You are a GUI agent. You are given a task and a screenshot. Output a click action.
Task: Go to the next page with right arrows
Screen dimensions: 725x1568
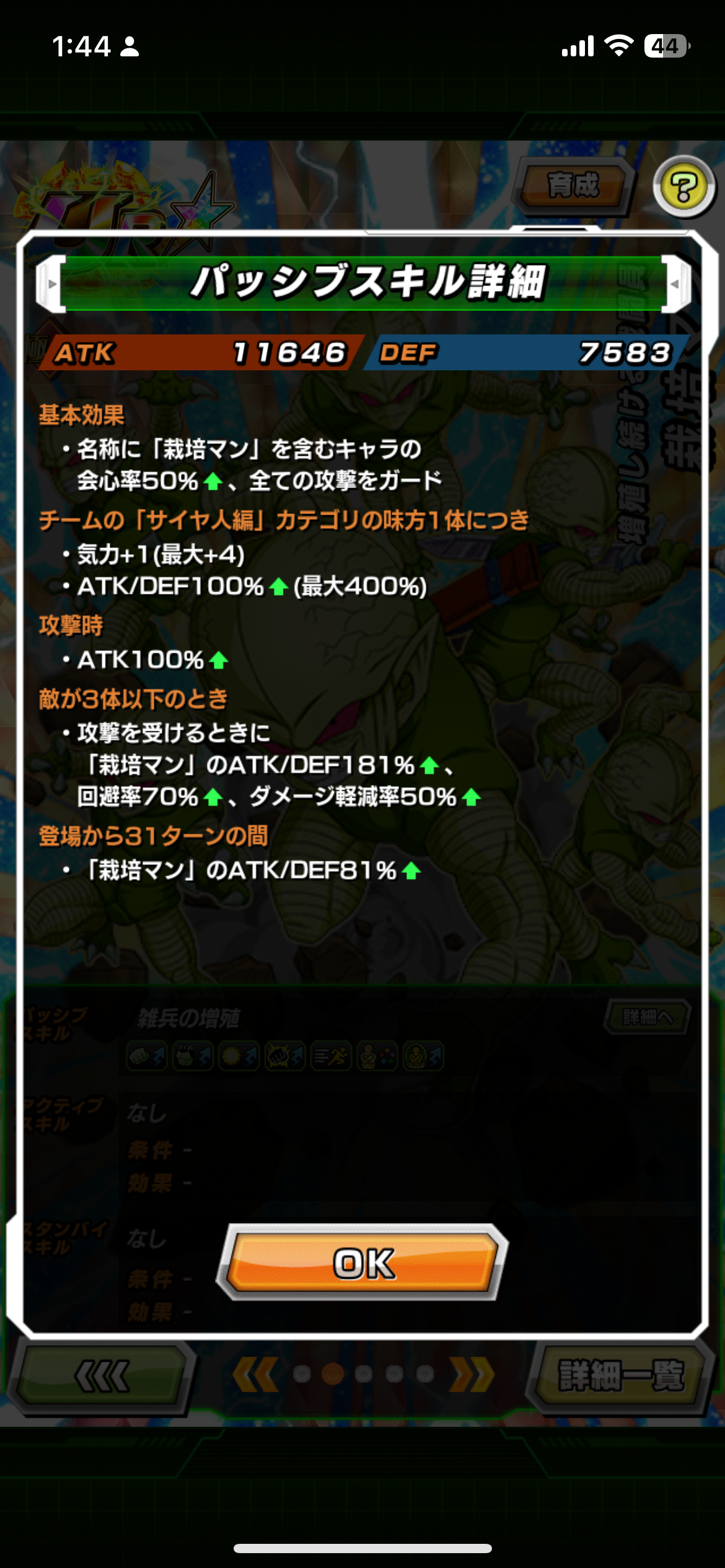tap(472, 1375)
